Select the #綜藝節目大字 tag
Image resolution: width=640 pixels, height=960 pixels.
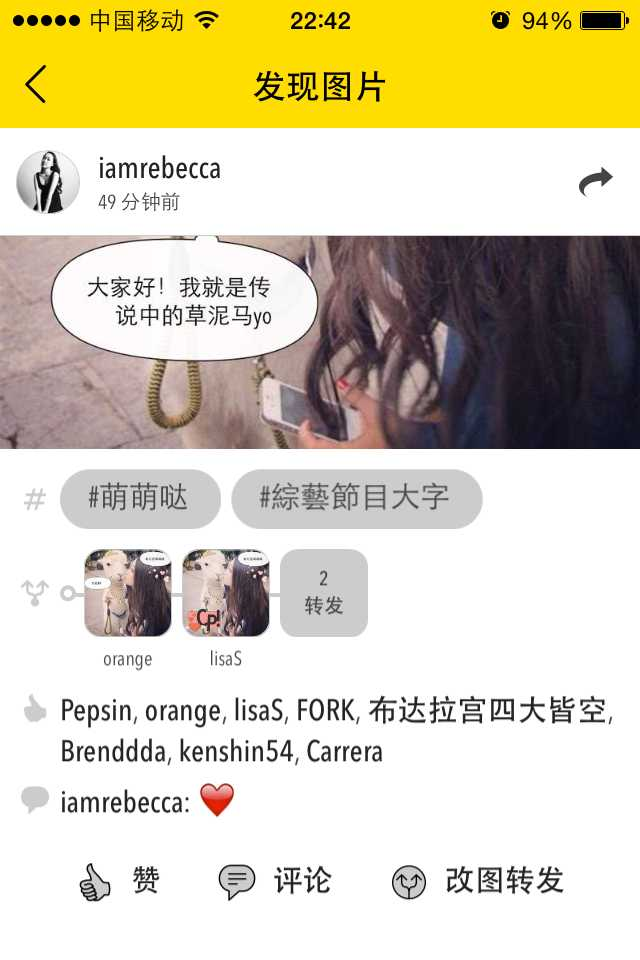click(x=356, y=498)
